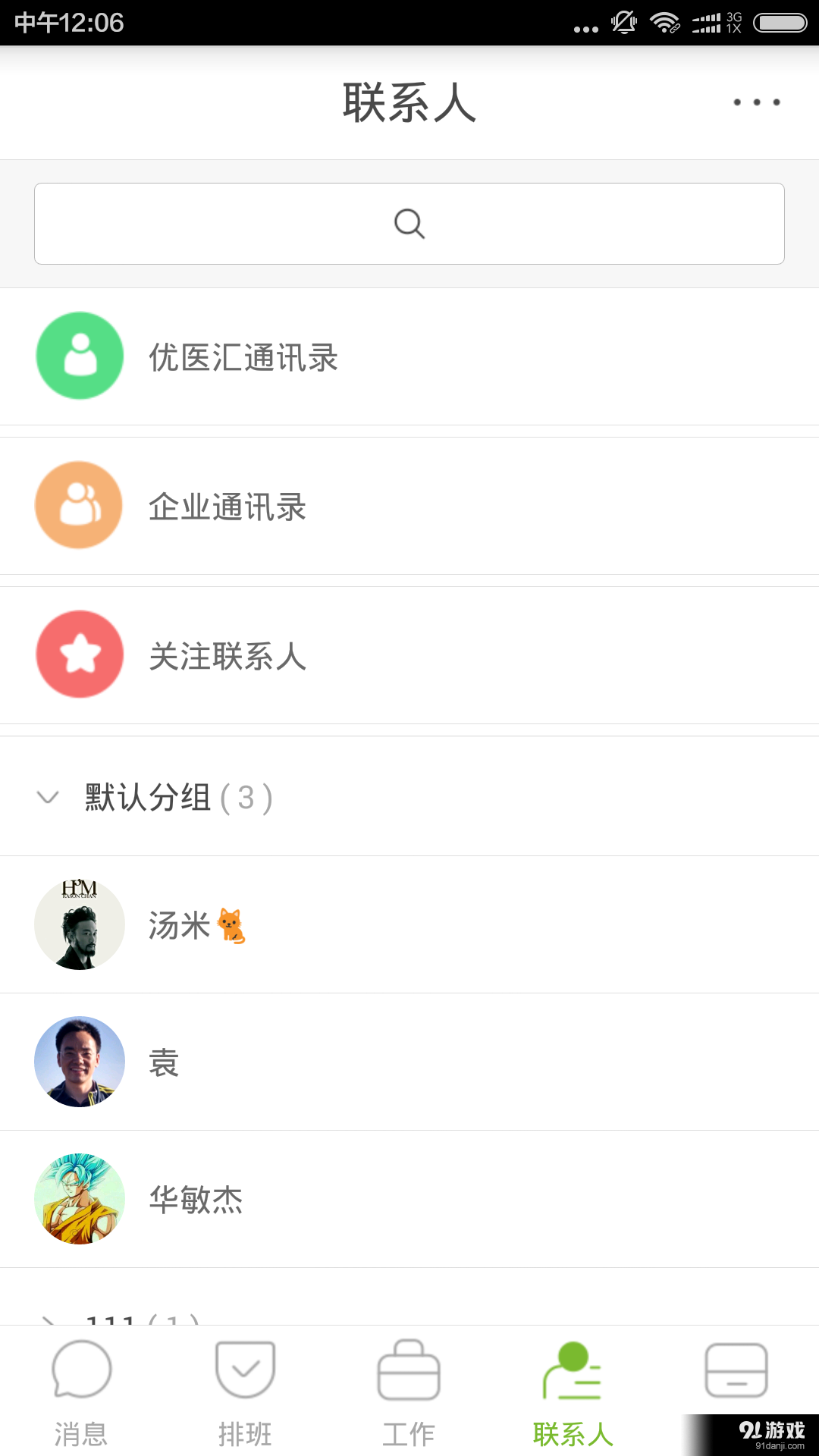View 袁's avatar photo
The width and height of the screenshot is (819, 1456).
coord(80,1062)
